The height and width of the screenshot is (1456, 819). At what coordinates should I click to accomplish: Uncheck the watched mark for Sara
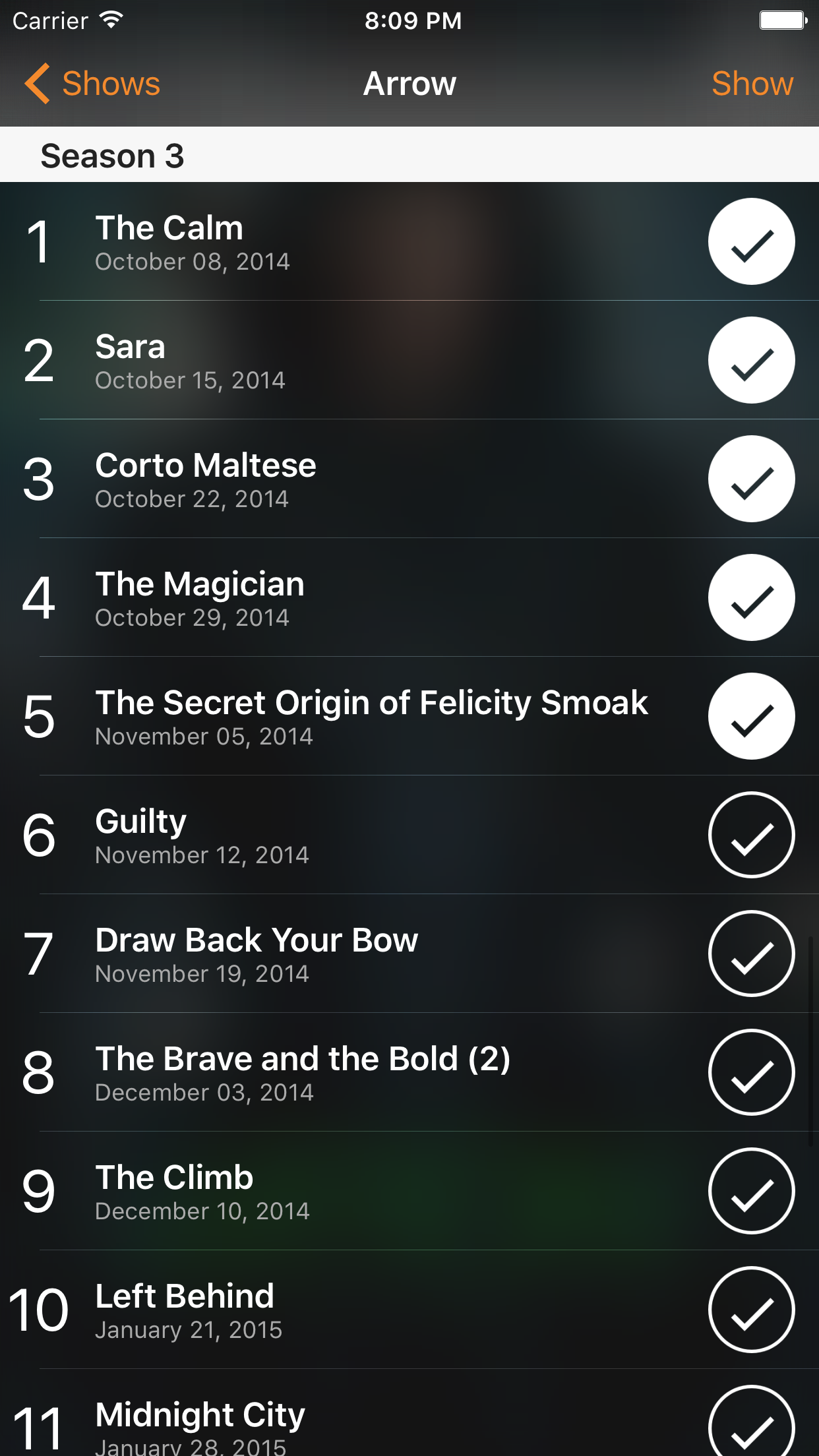(751, 360)
